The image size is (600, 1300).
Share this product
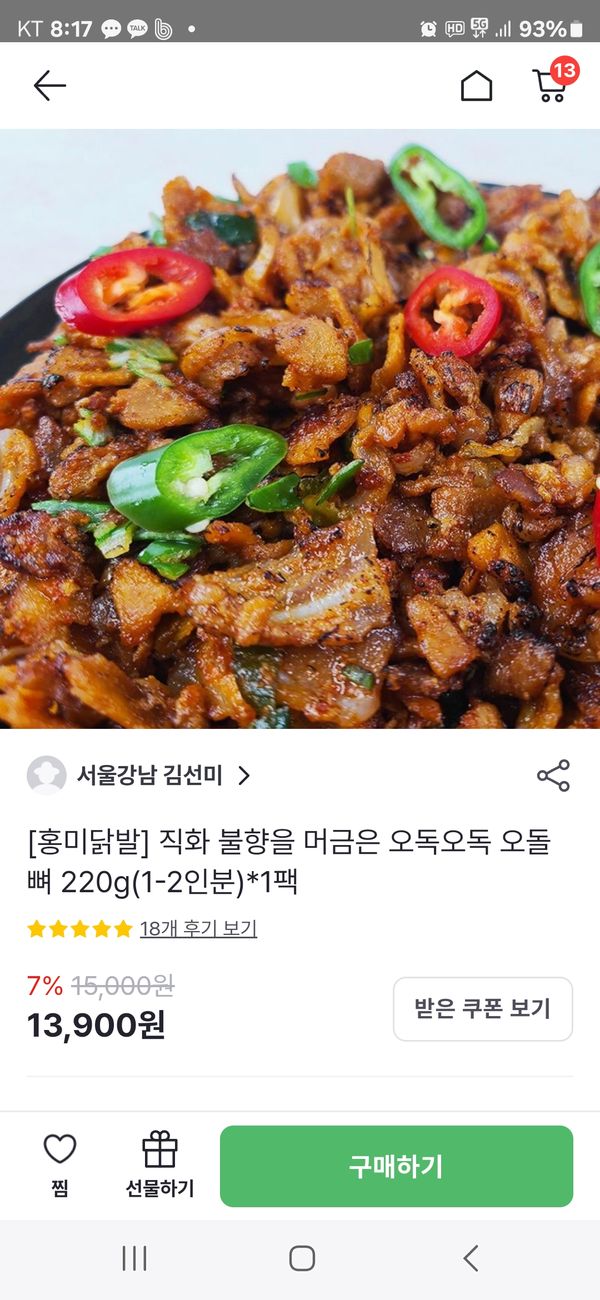pos(553,775)
